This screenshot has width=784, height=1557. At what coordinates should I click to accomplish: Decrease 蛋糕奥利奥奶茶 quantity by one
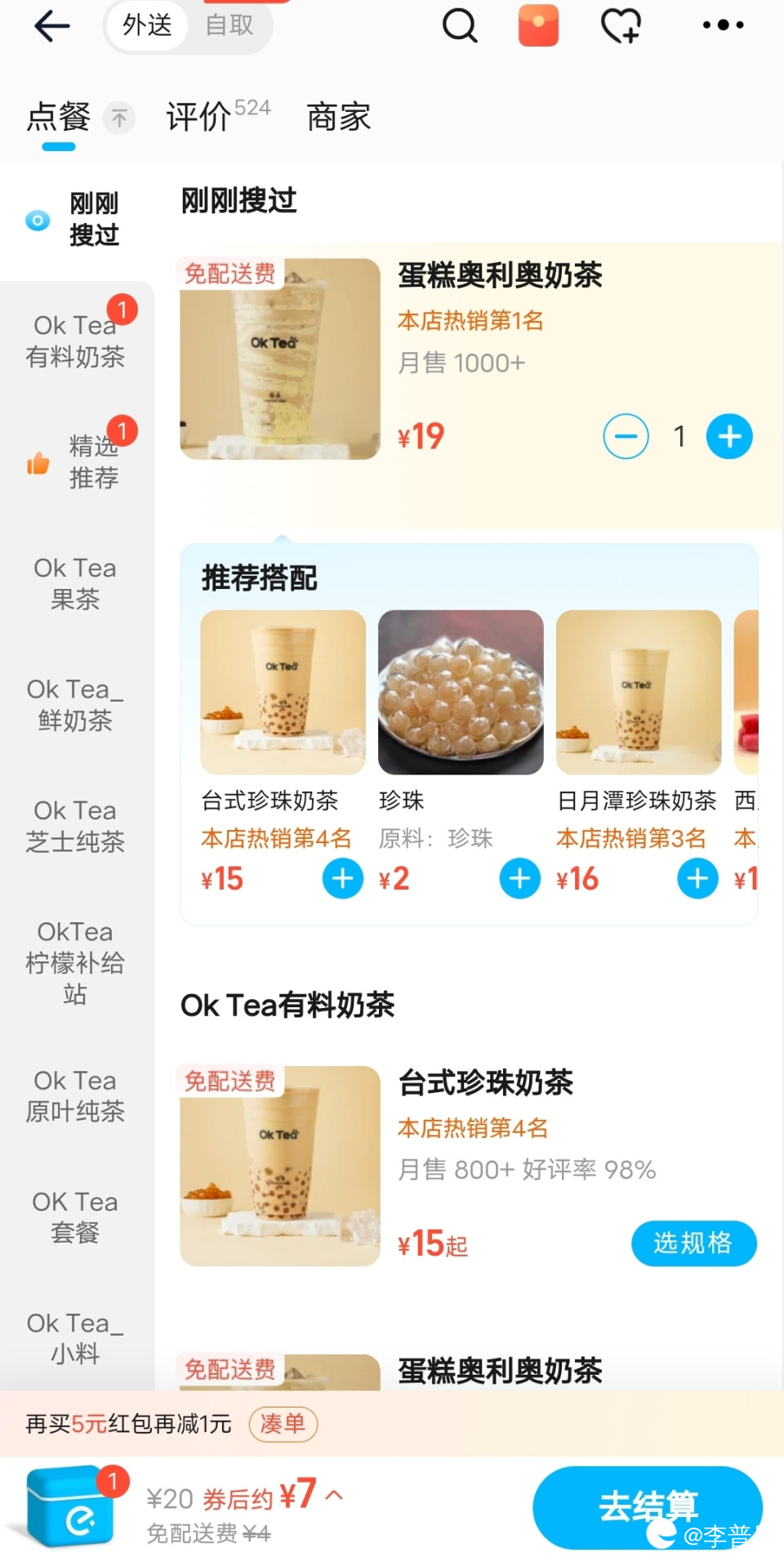pyautogui.click(x=626, y=436)
